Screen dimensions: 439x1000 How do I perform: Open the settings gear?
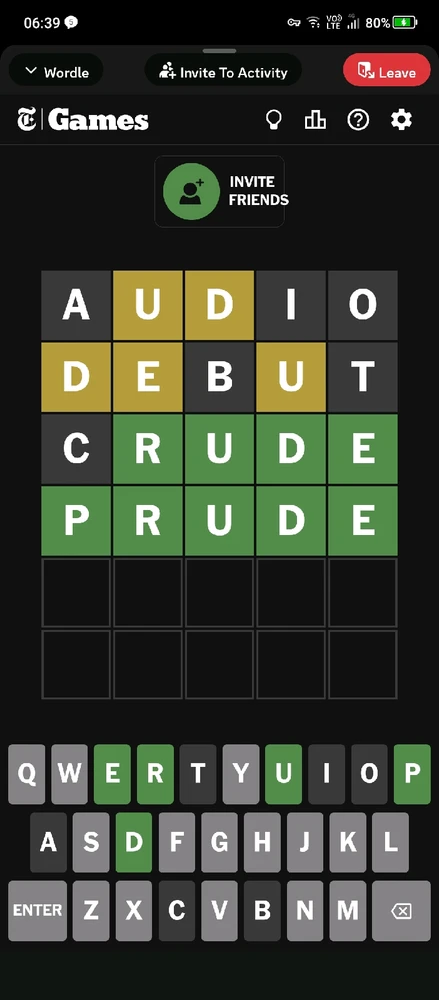pos(401,119)
